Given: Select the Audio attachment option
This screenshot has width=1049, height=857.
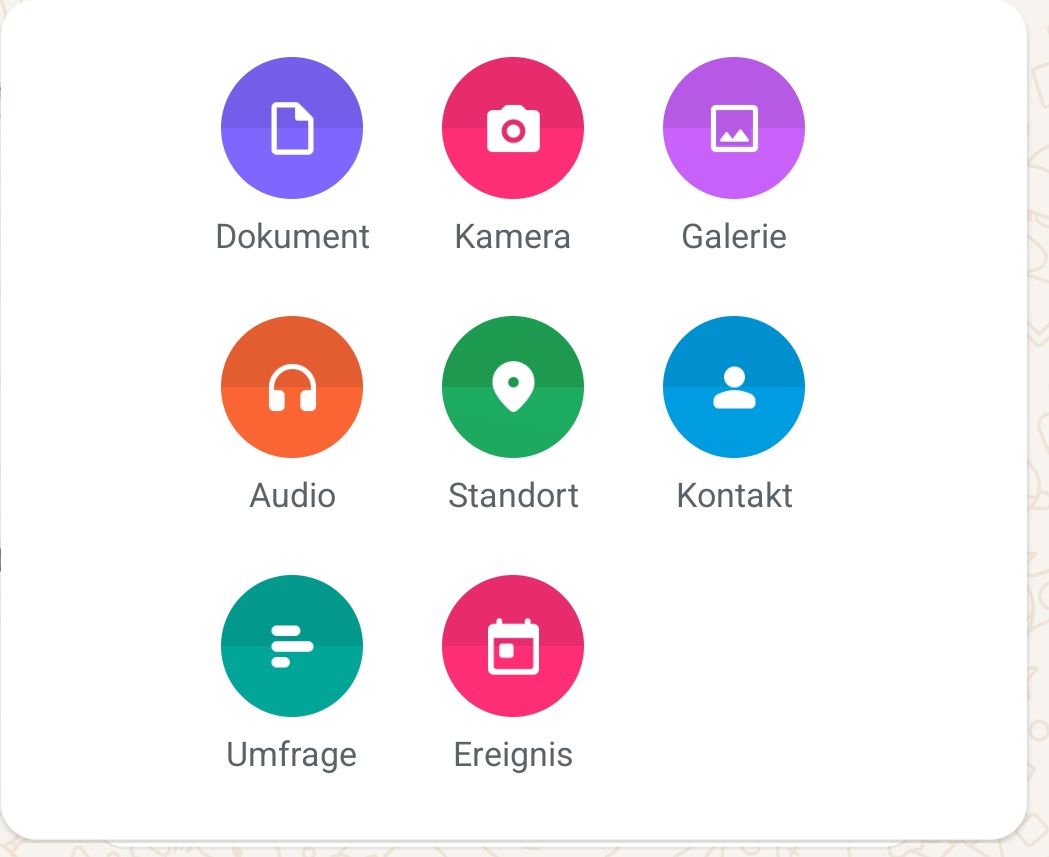Looking at the screenshot, I should [292, 387].
